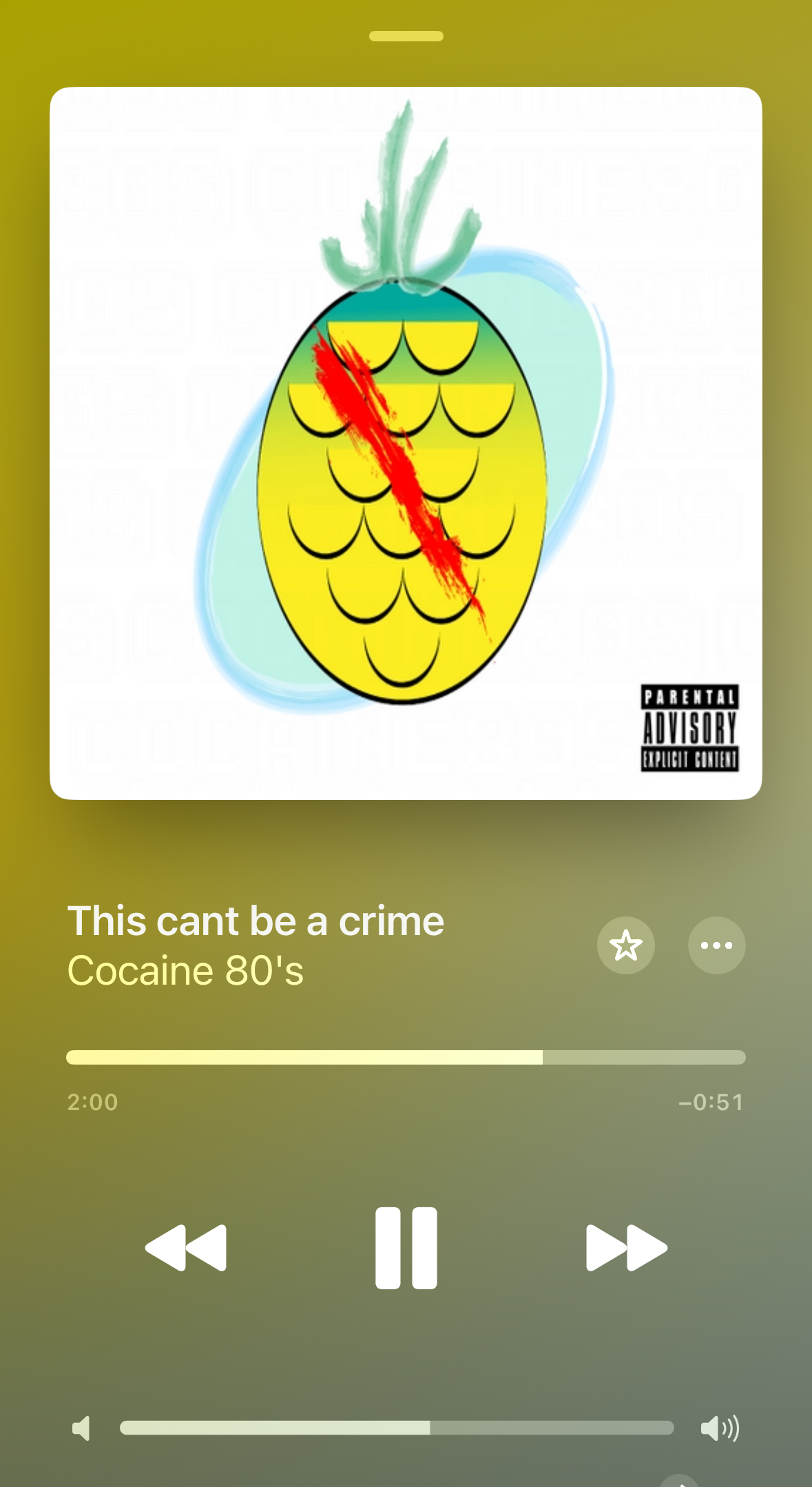The width and height of the screenshot is (812, 1487).
Task: Open the more options menu
Action: [x=716, y=945]
